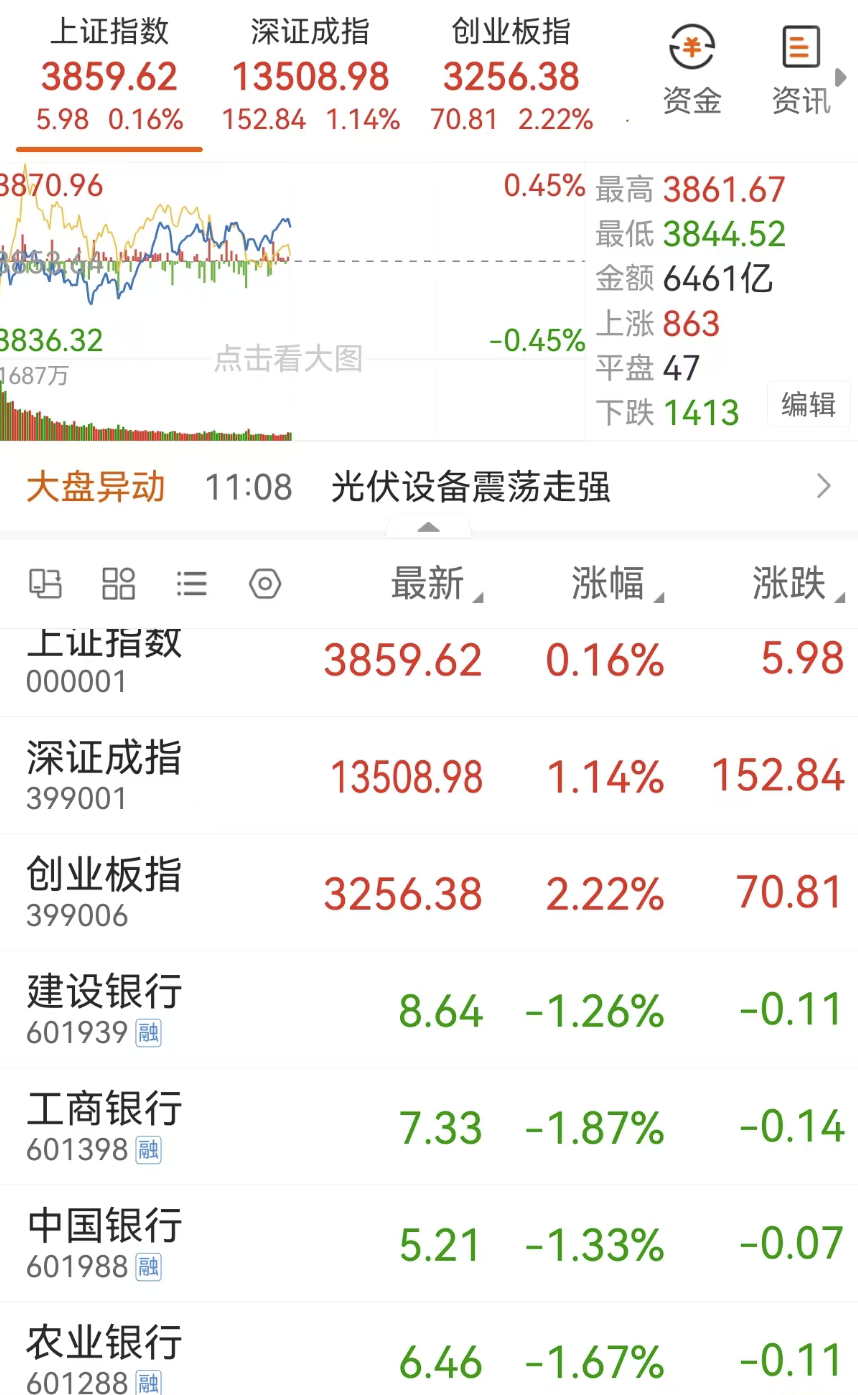Open the 大盘异动 光伏设备震荡走强 alert
This screenshot has height=1395, width=858.
coord(429,487)
